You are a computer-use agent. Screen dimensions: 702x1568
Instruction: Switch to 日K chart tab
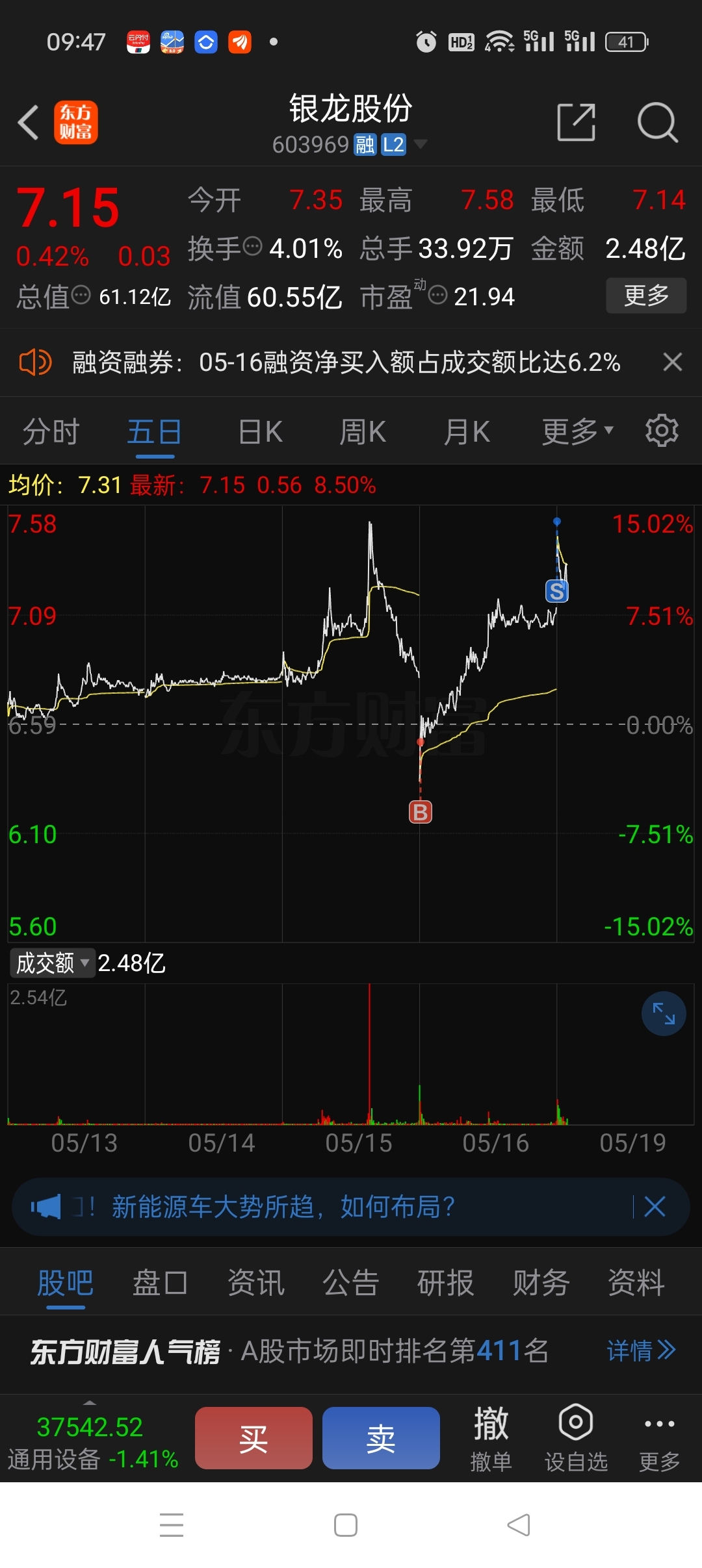coord(260,432)
